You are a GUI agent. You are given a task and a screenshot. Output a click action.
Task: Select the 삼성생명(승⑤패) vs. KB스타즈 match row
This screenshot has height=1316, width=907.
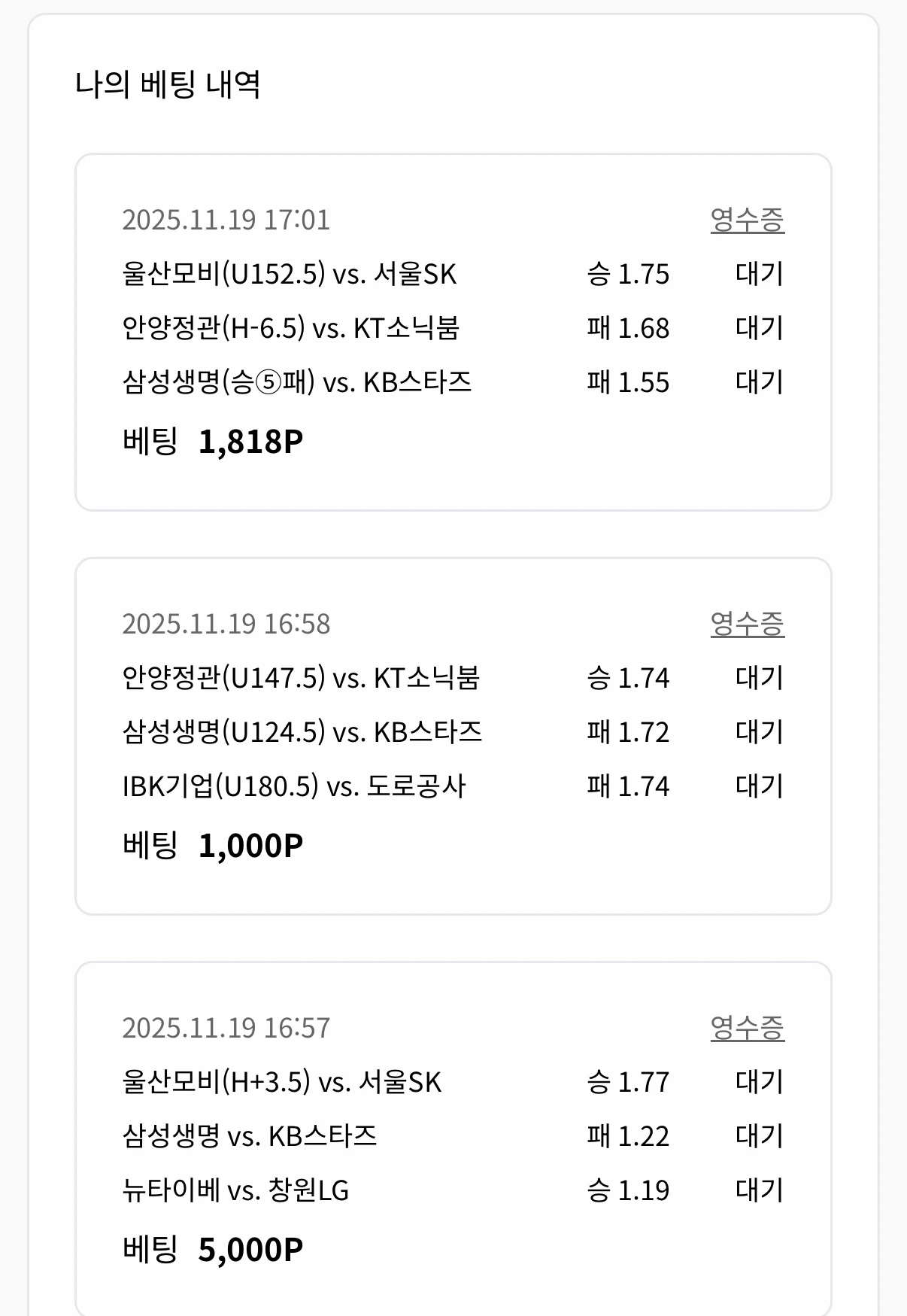[x=297, y=383]
